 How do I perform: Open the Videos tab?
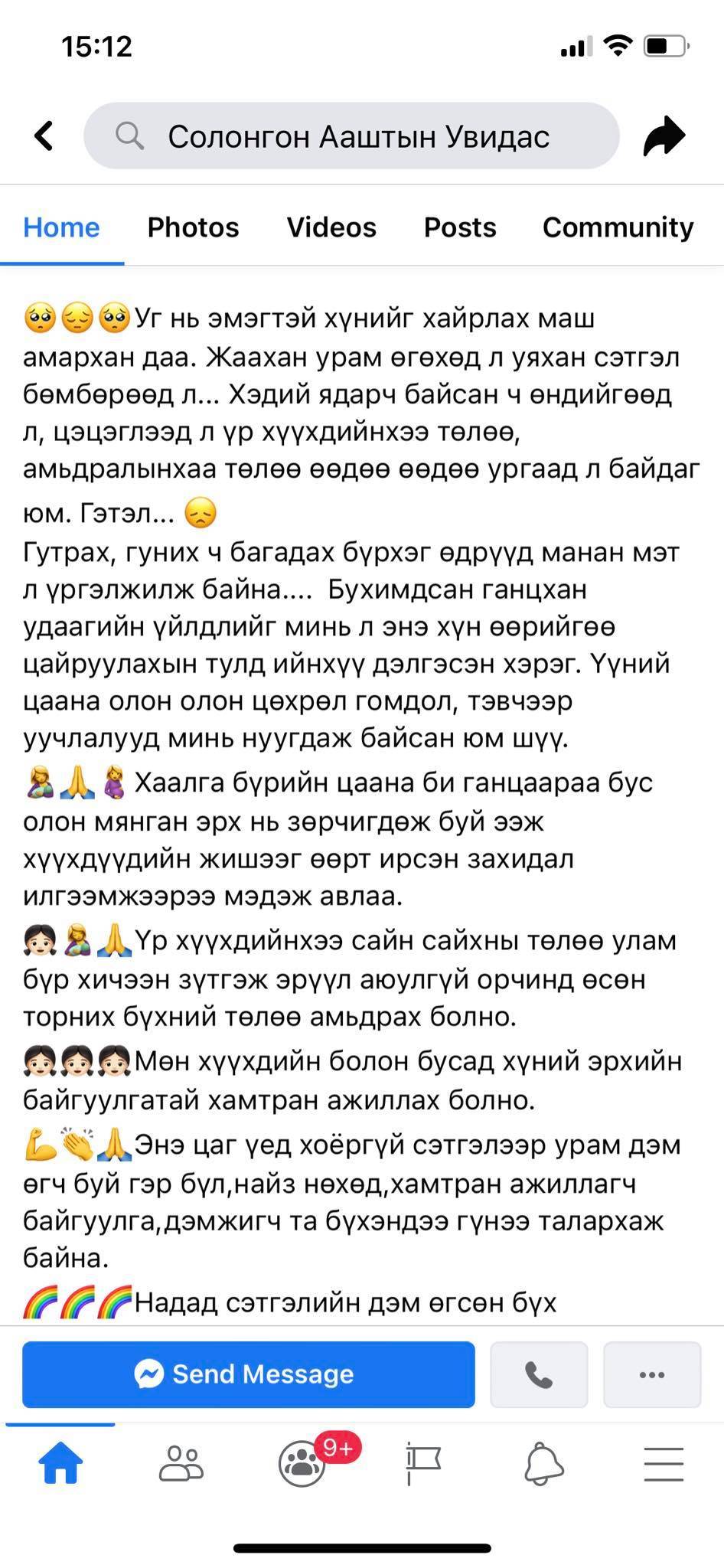[331, 227]
